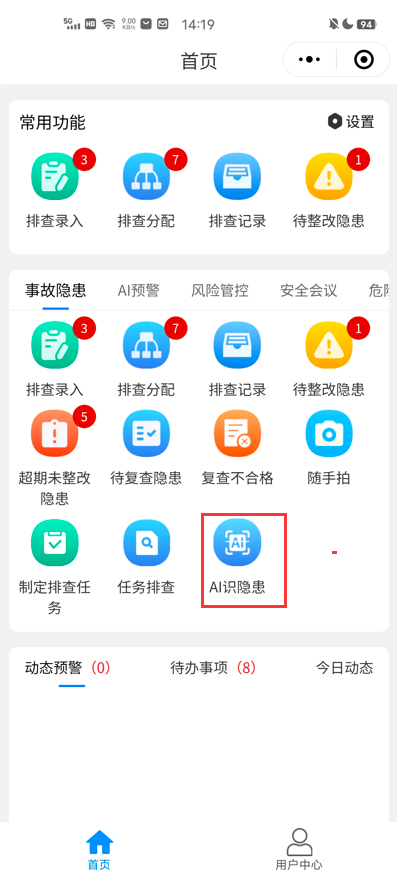This screenshot has height=873, width=397.
Task: Open 制定排查任务
Action: [x=55, y=566]
